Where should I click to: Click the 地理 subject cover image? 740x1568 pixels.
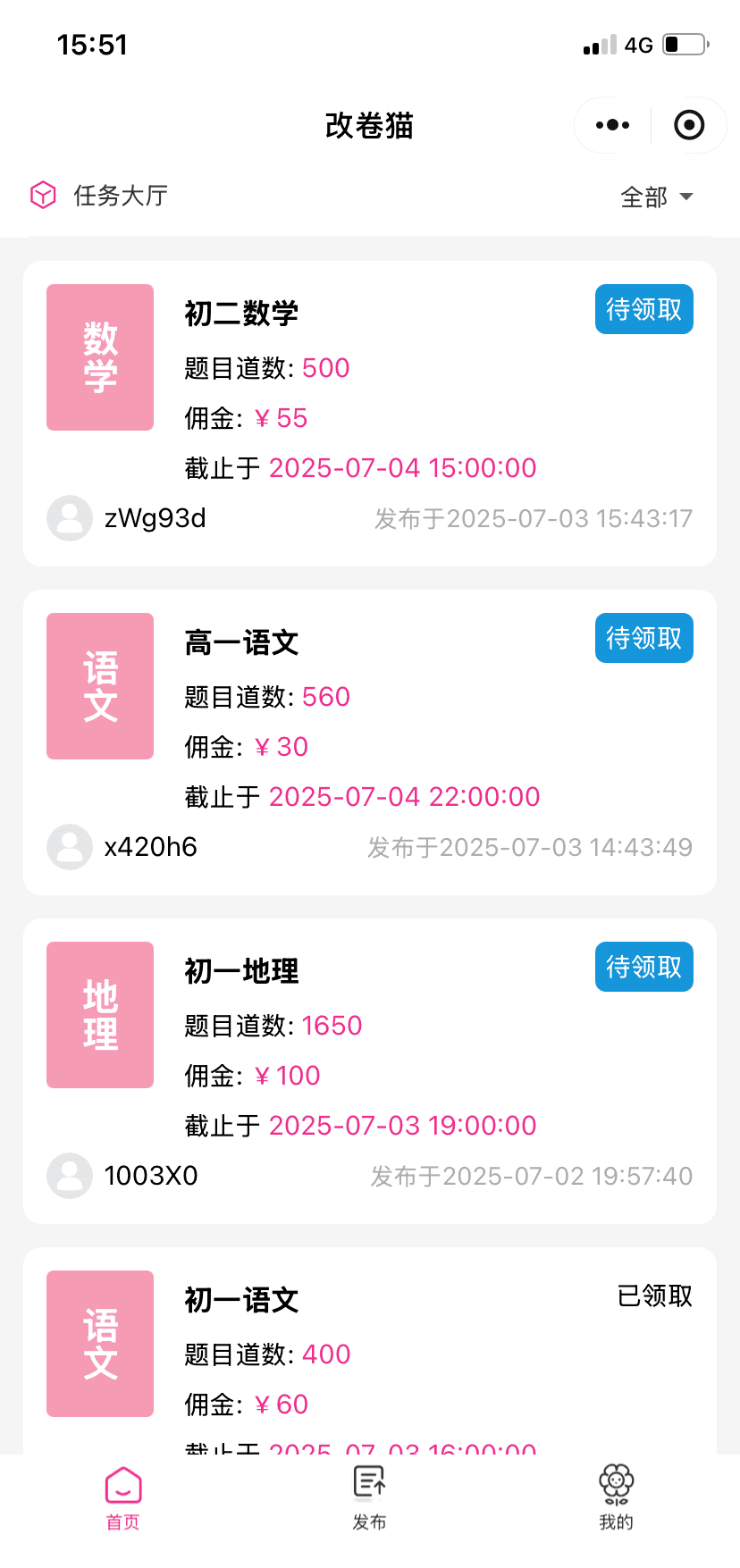click(99, 1015)
